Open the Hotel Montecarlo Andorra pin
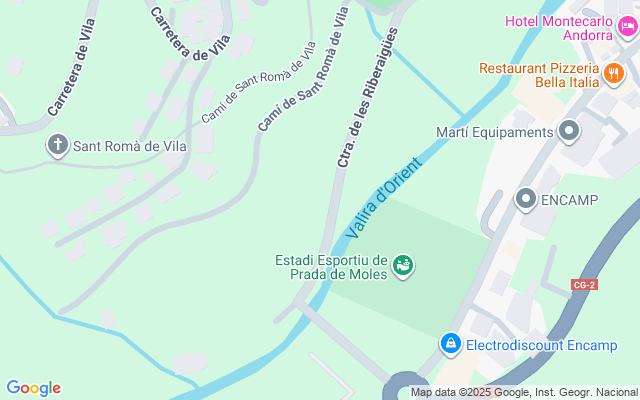The image size is (640, 400). point(627,21)
